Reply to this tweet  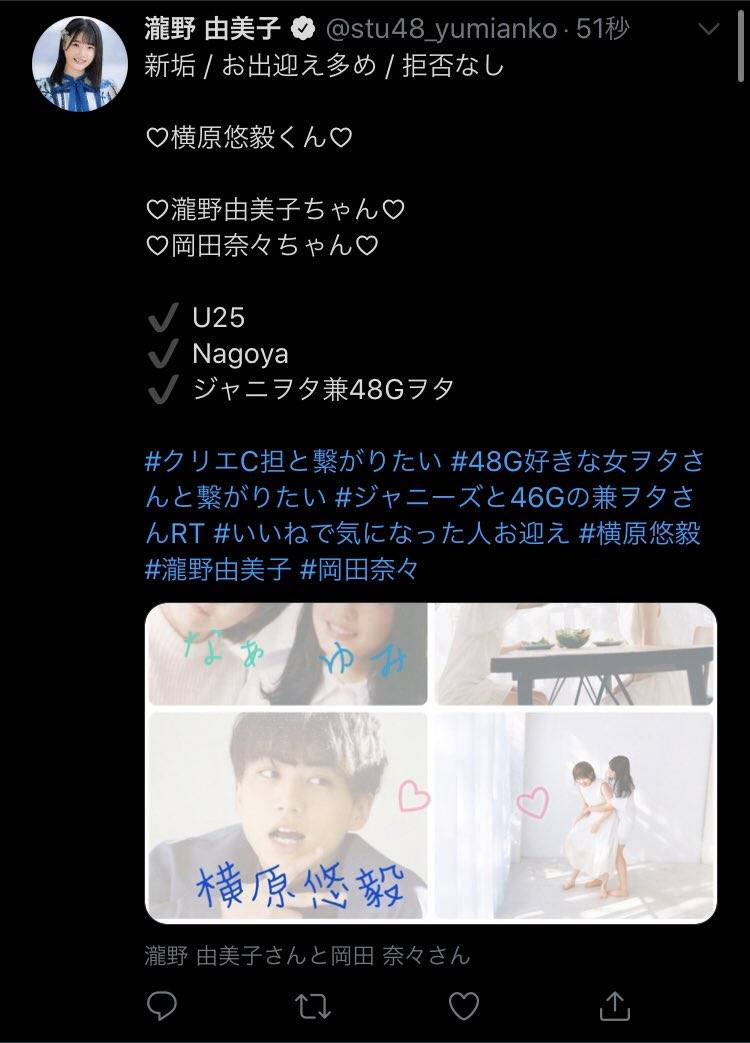point(162,1005)
